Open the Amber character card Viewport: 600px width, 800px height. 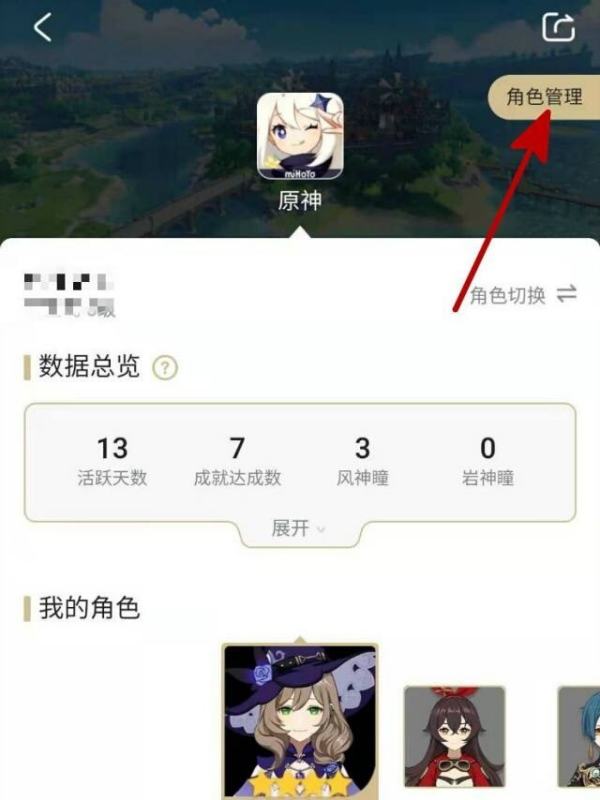[454, 735]
